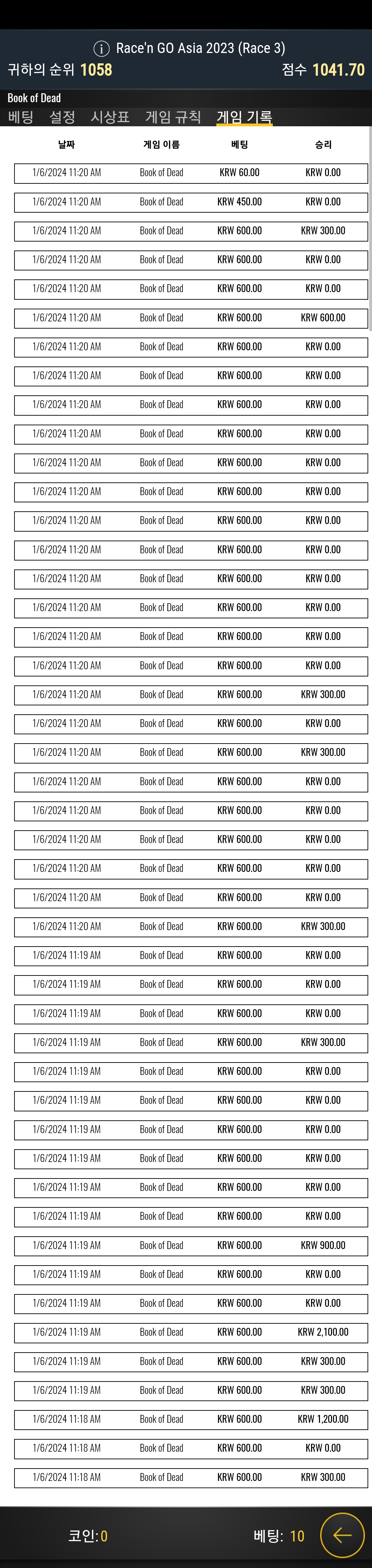Image resolution: width=372 pixels, height=1568 pixels.
Task: Switch to the 베팅 tab
Action: point(21,117)
